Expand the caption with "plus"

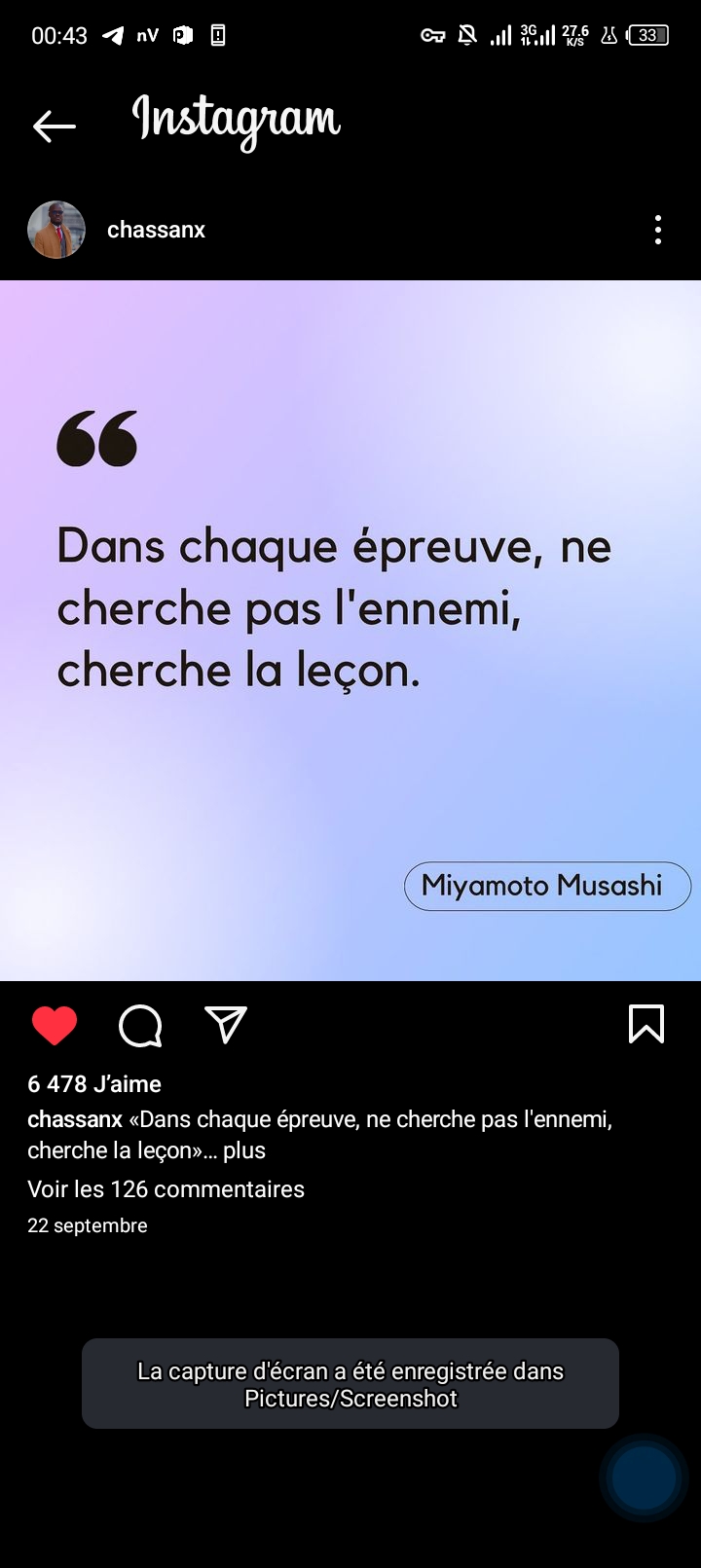coord(244,1150)
